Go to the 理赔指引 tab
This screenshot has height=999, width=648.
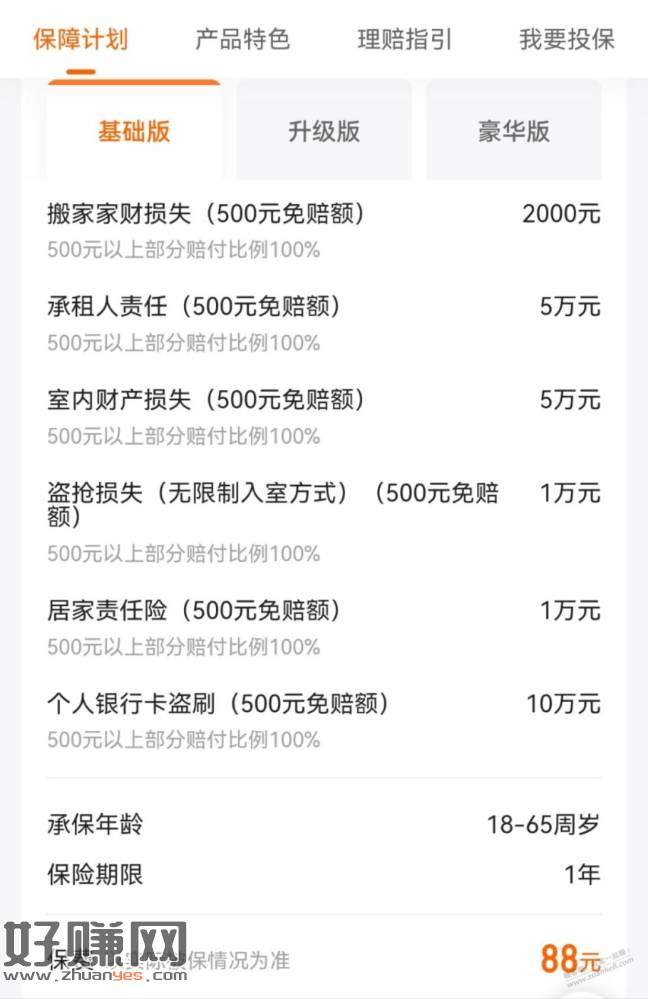405,40
